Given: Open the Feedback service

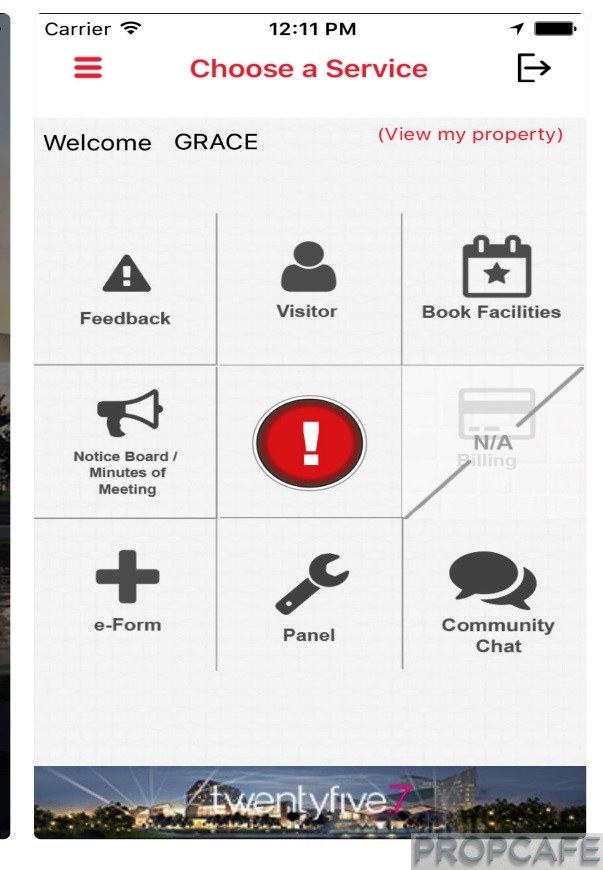Looking at the screenshot, I should click(126, 289).
